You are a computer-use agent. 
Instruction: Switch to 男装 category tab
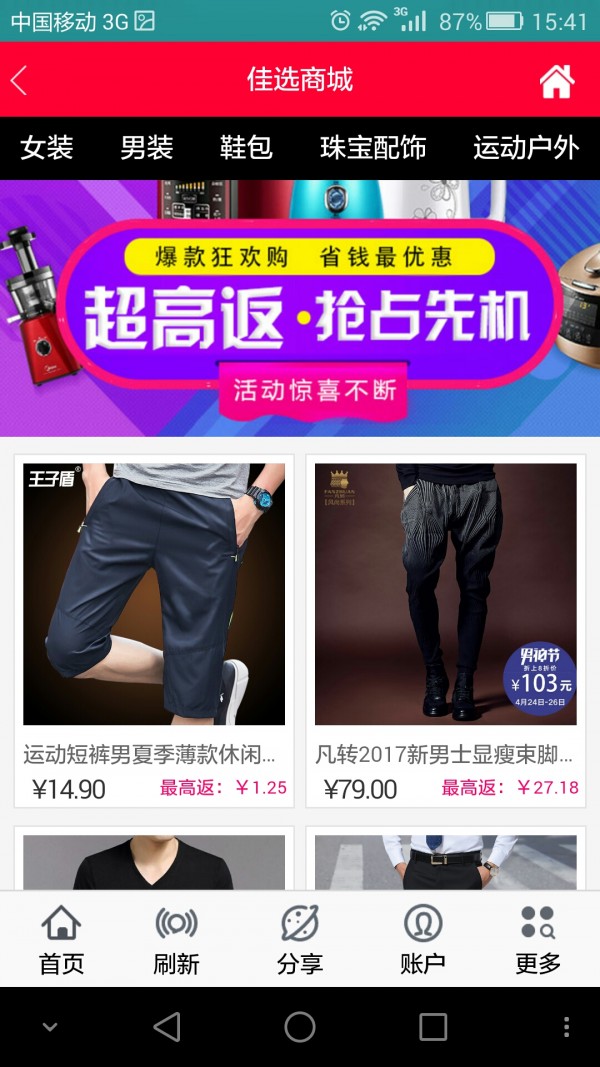147,148
